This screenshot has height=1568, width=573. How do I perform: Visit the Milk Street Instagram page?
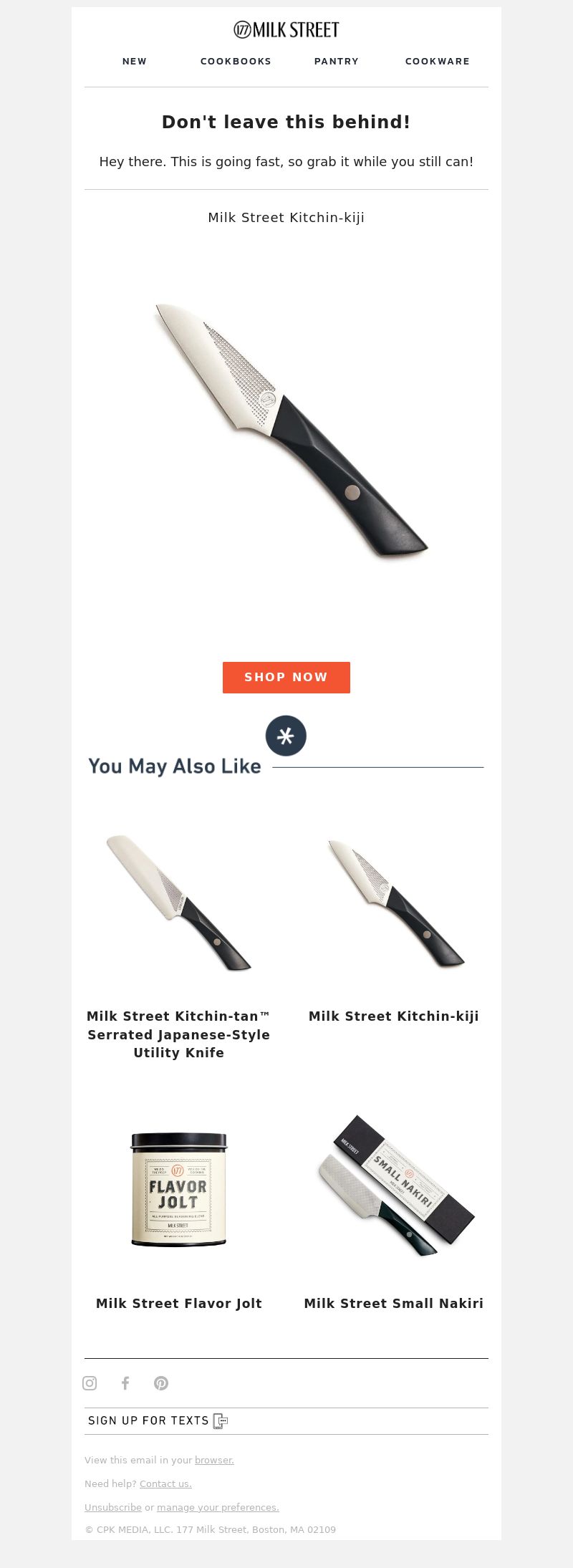click(90, 1383)
